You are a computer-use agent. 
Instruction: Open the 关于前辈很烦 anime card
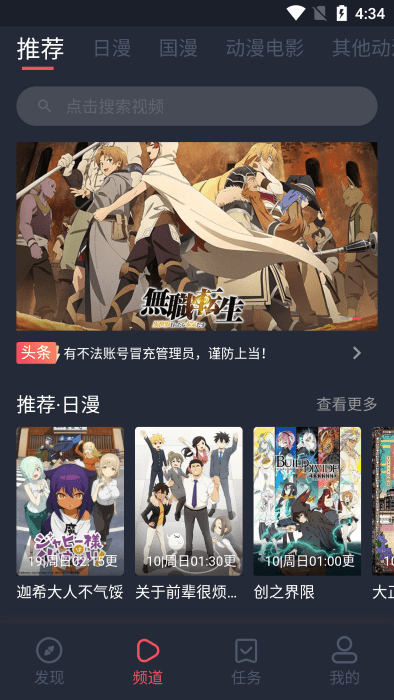click(189, 513)
